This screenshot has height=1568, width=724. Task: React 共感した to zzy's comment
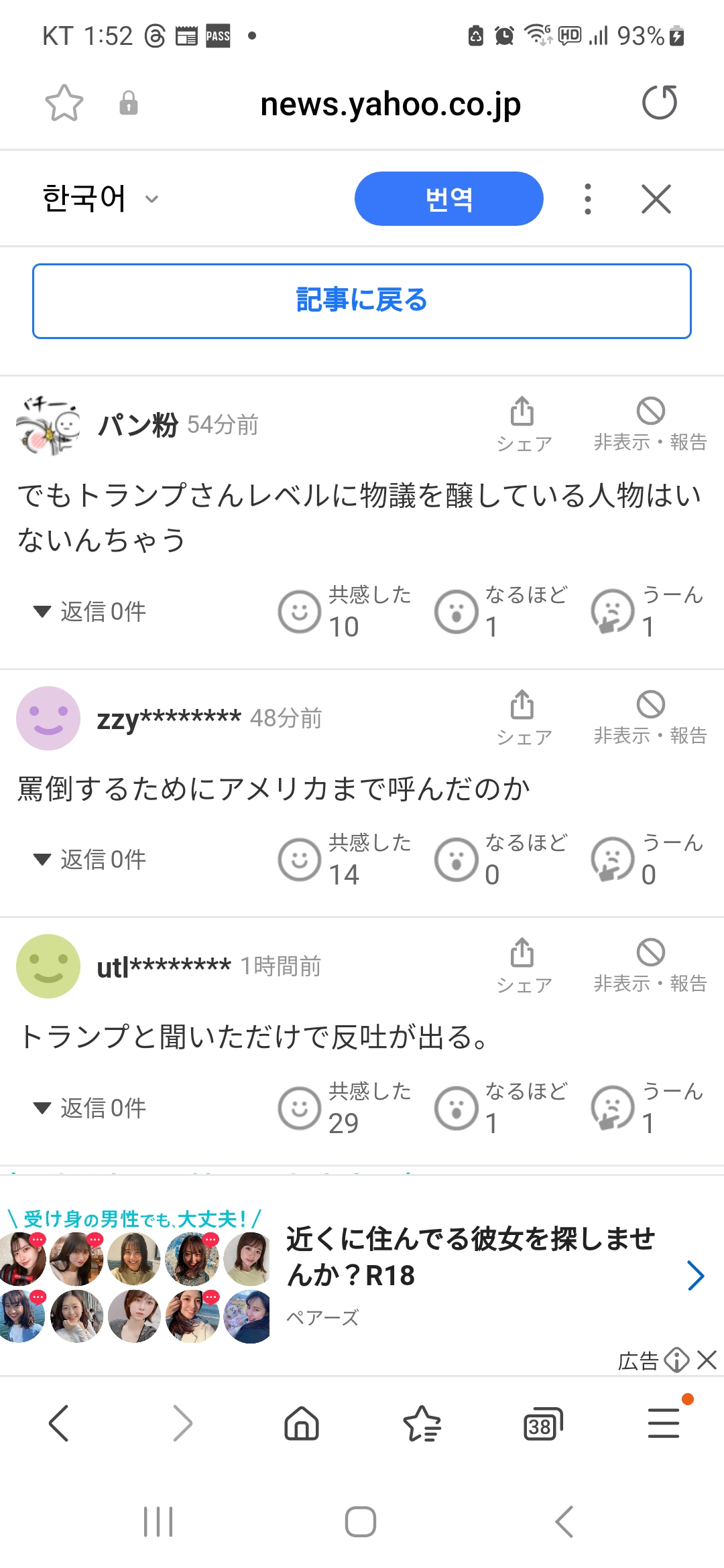[x=300, y=859]
